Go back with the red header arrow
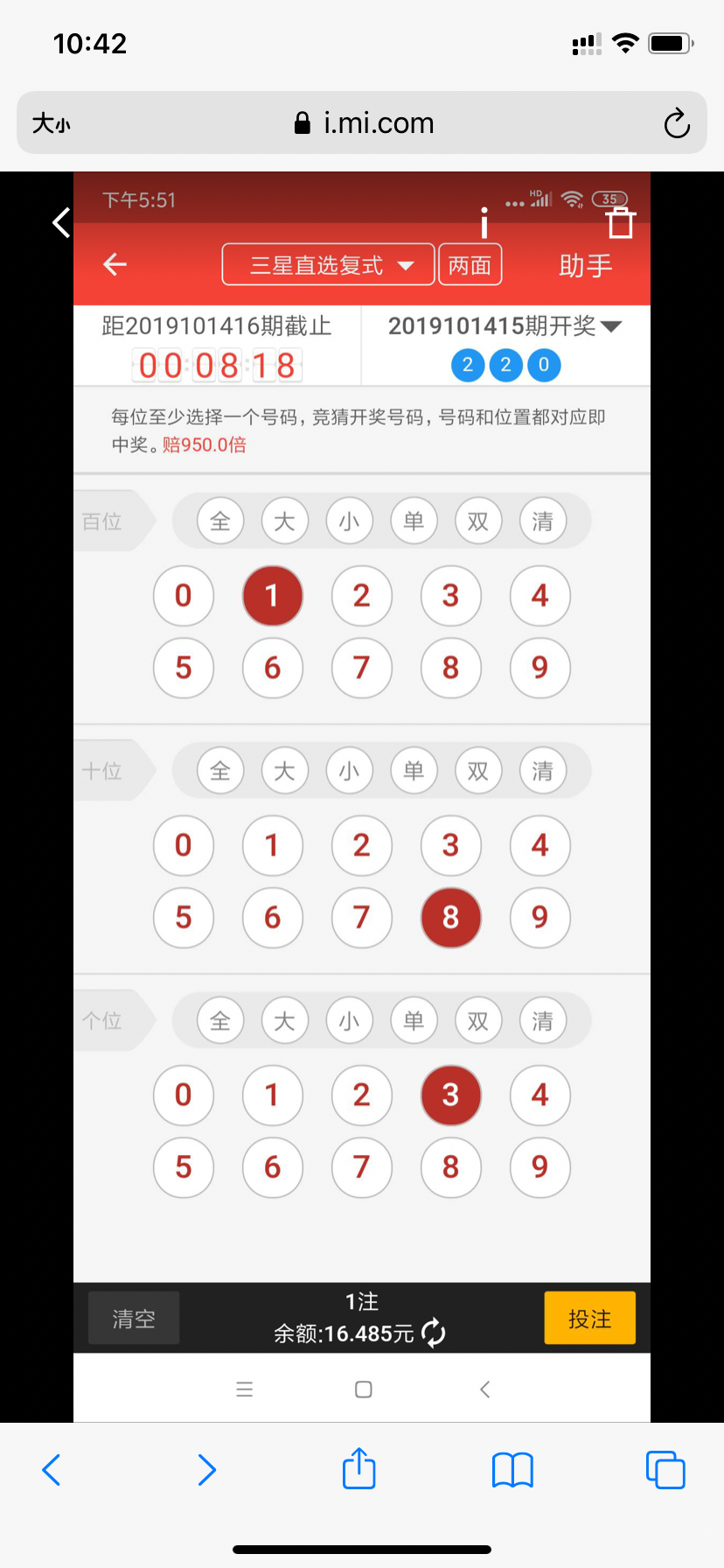Screen dimensions: 724x1568 click(115, 264)
